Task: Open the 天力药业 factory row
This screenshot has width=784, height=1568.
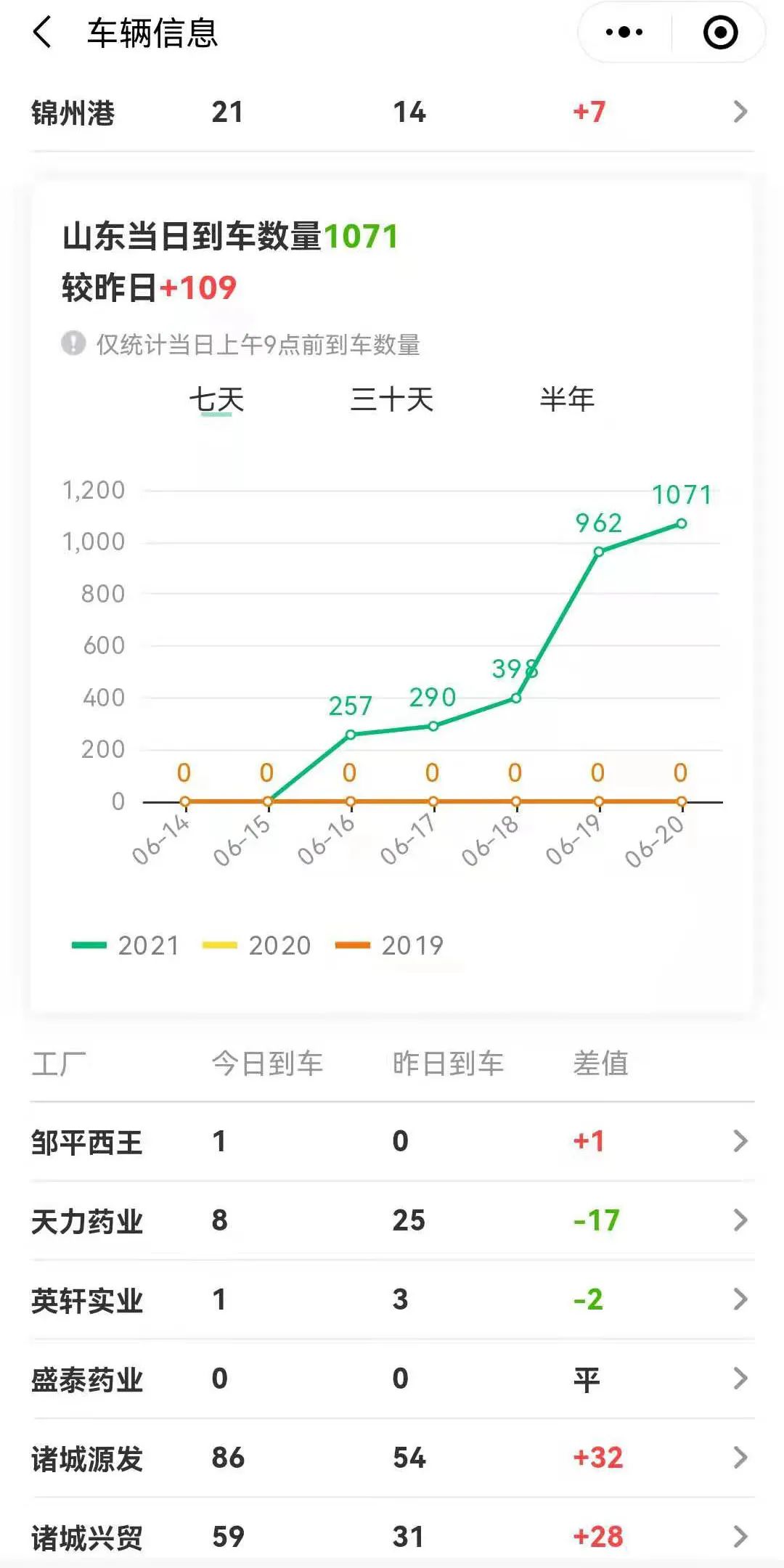Action: (392, 1221)
